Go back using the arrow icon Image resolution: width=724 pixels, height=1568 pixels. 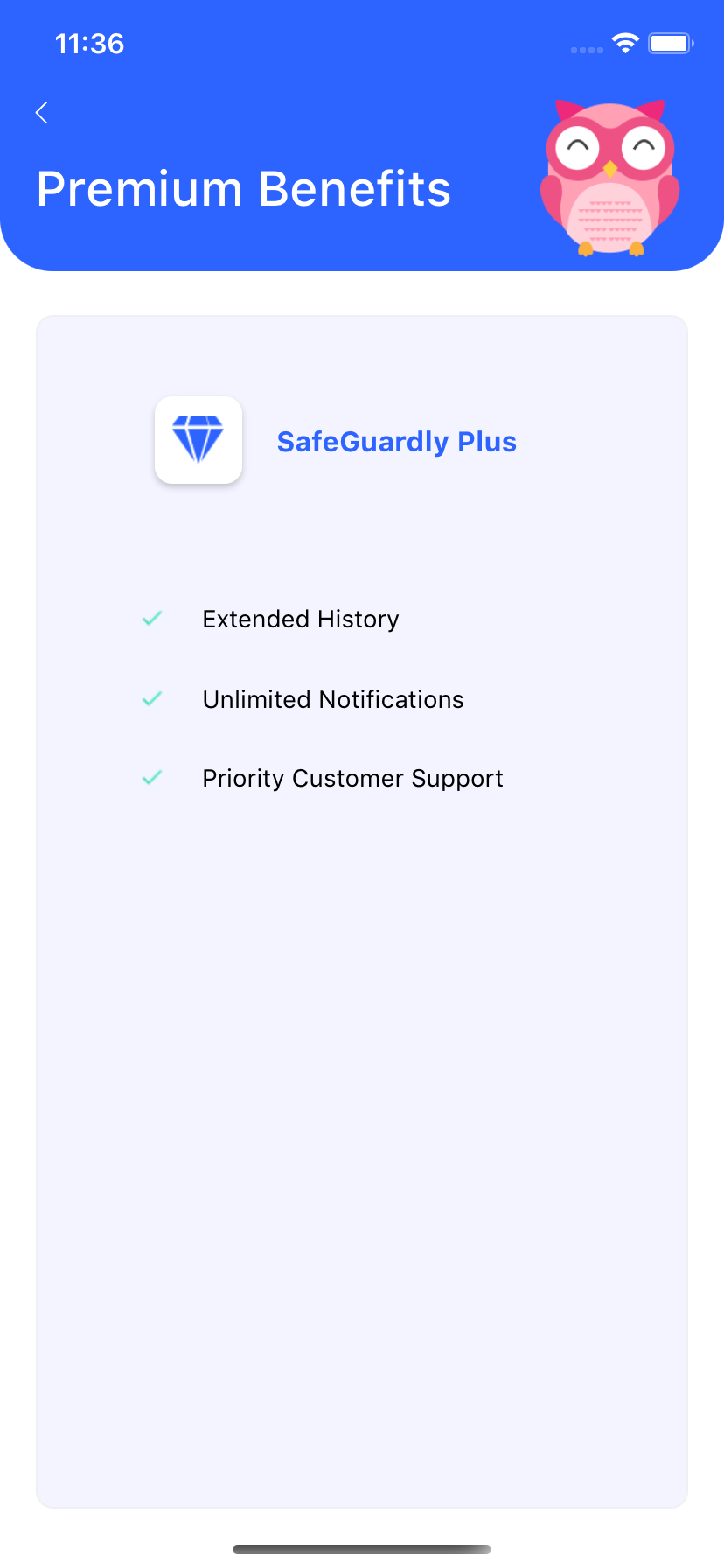[x=41, y=113]
